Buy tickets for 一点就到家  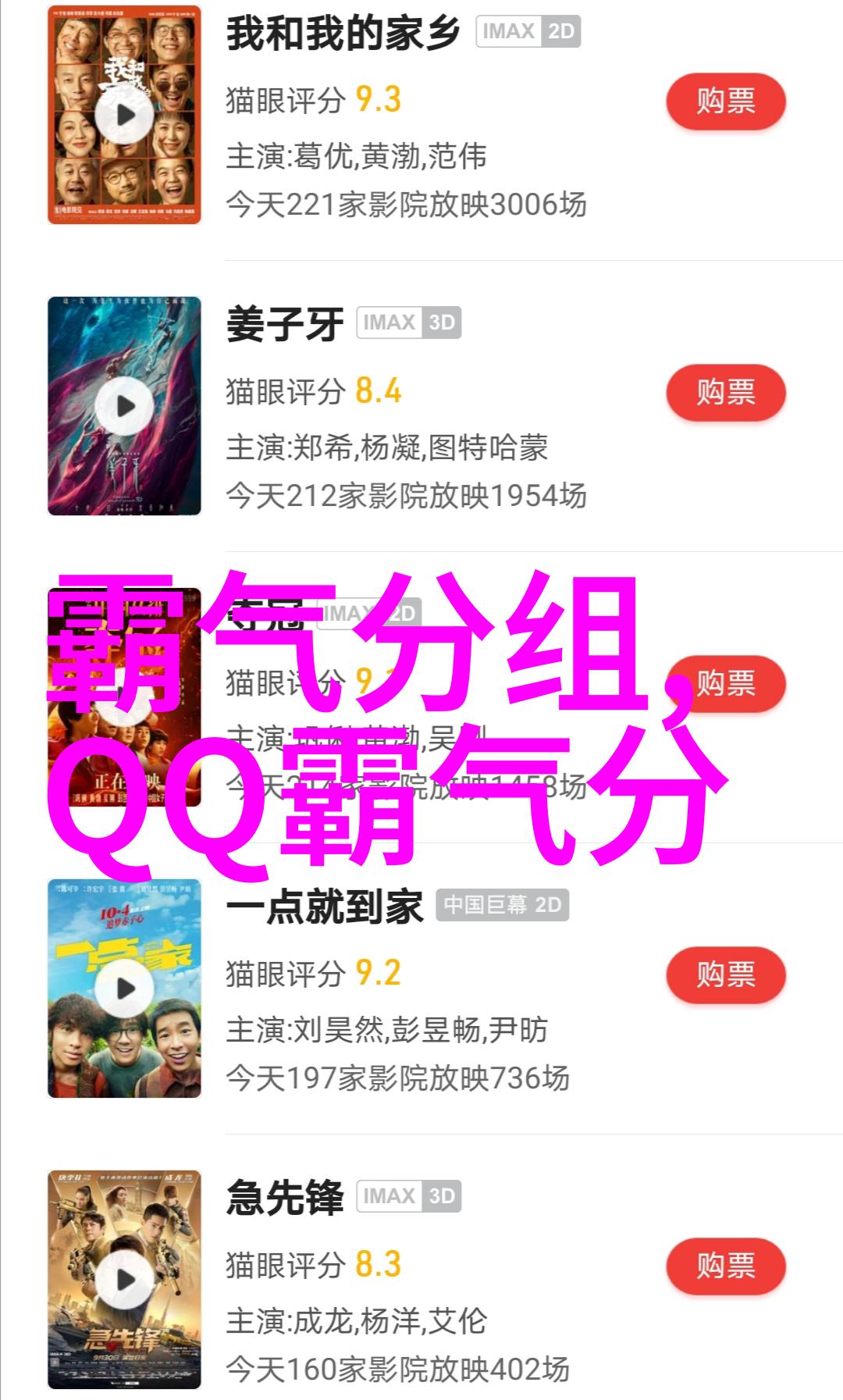click(725, 974)
